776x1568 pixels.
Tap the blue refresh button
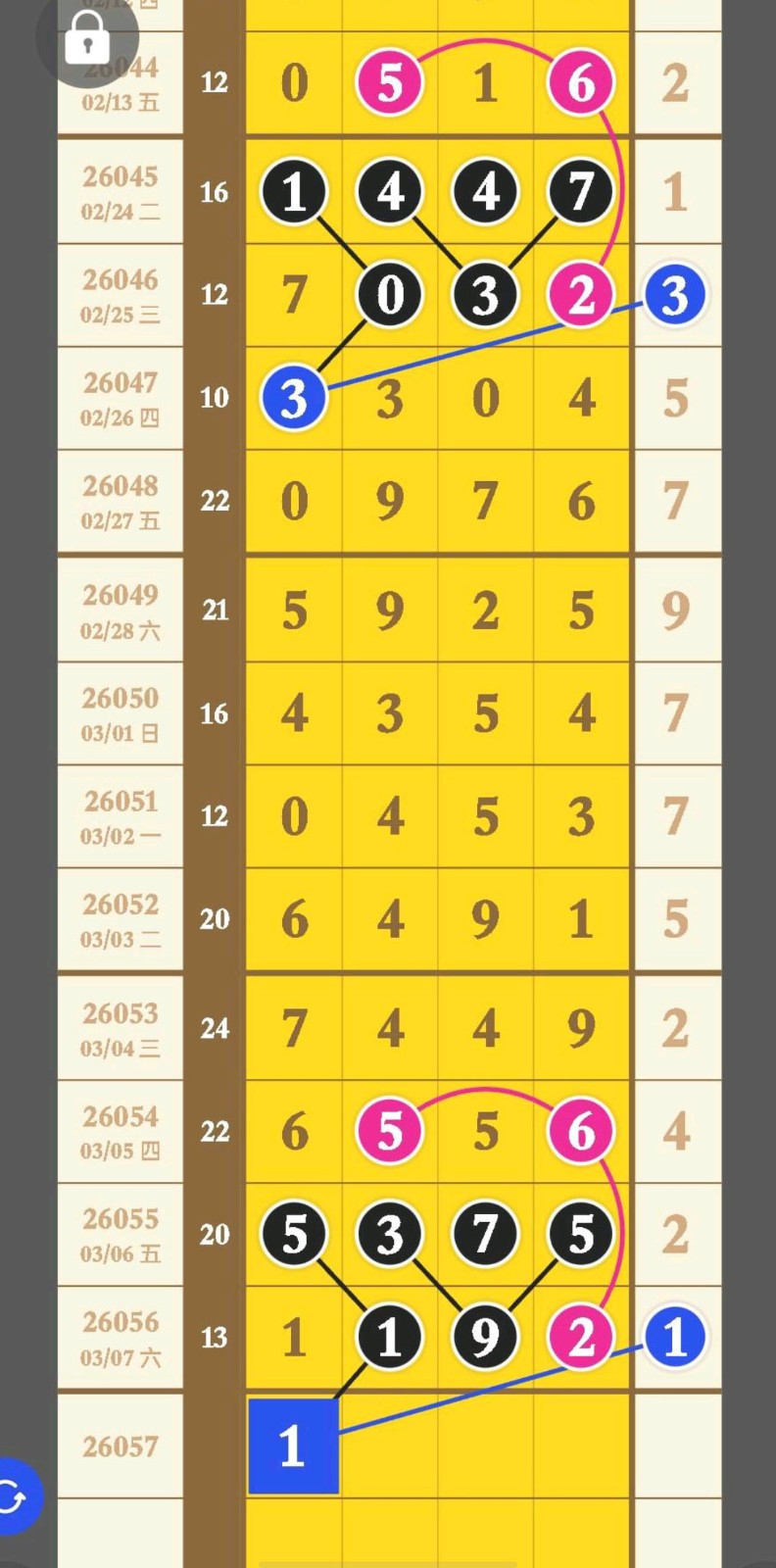(14, 1496)
